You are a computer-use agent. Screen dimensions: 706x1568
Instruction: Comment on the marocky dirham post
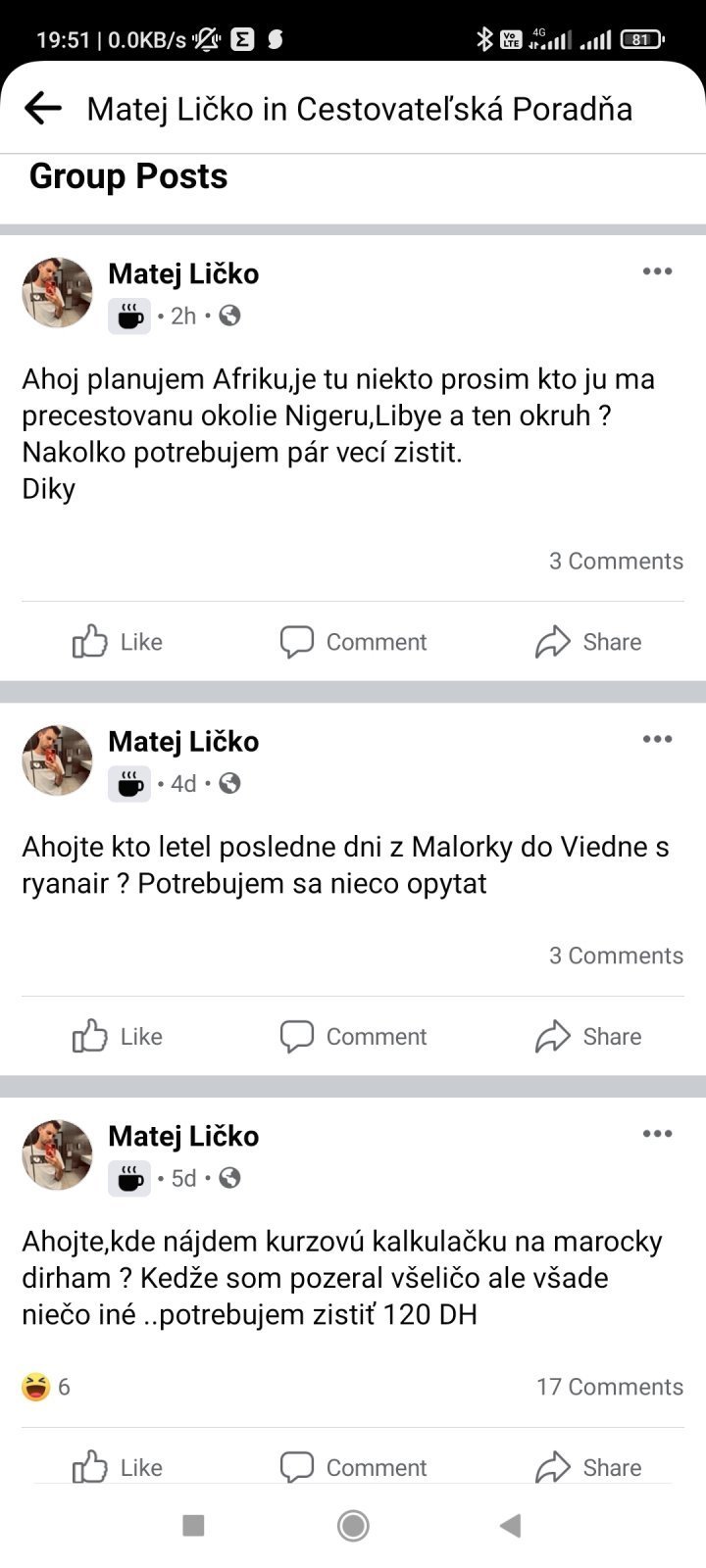[353, 1467]
